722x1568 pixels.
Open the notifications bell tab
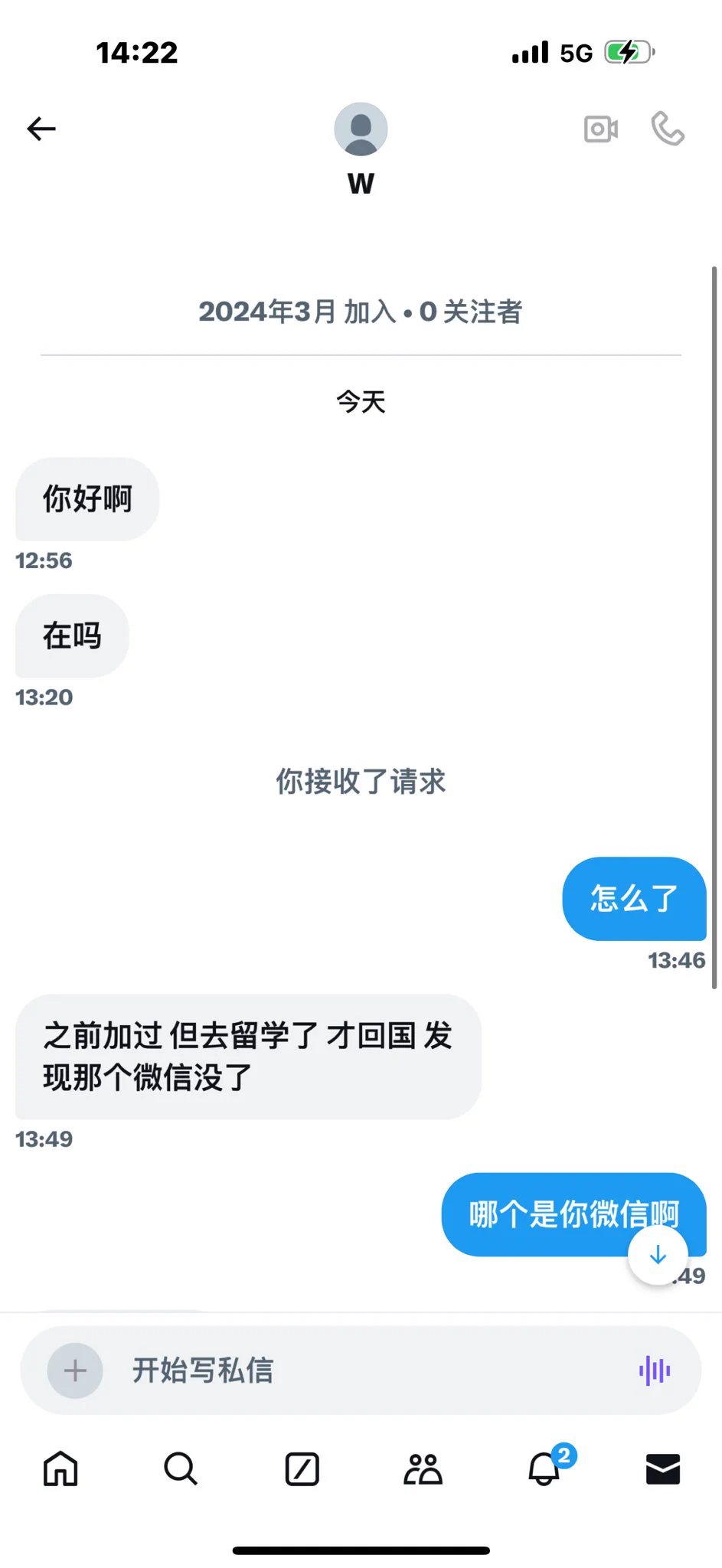point(544,1468)
